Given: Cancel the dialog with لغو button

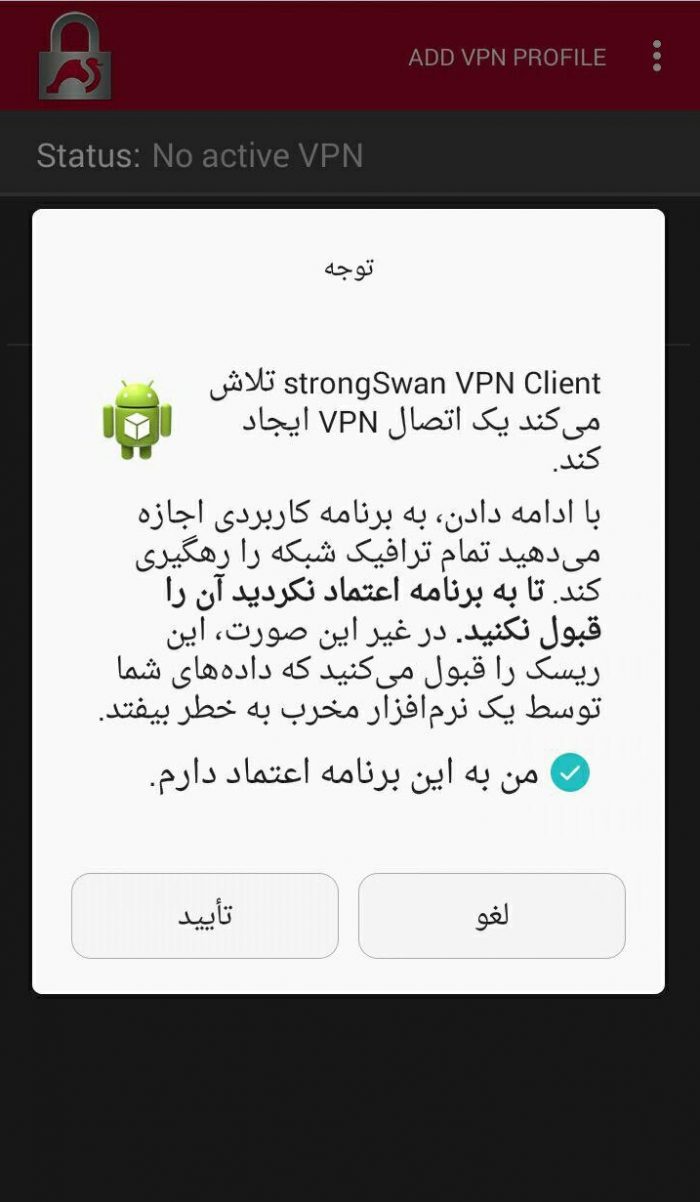Looking at the screenshot, I should 492,916.
